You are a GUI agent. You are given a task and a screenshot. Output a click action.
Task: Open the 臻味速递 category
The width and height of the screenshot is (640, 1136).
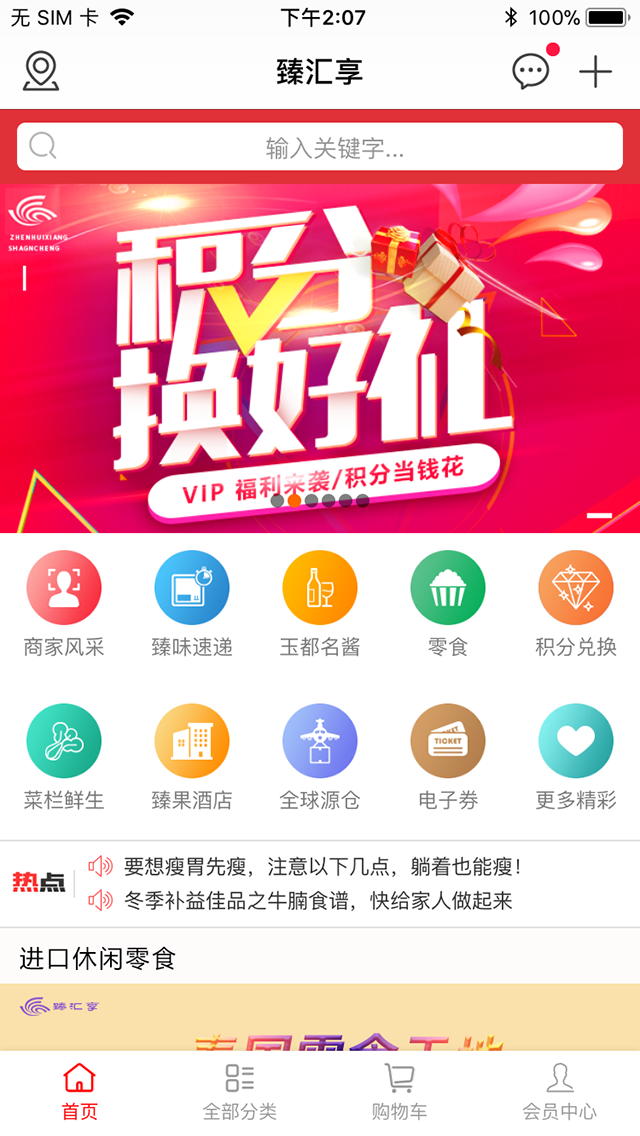[192, 604]
